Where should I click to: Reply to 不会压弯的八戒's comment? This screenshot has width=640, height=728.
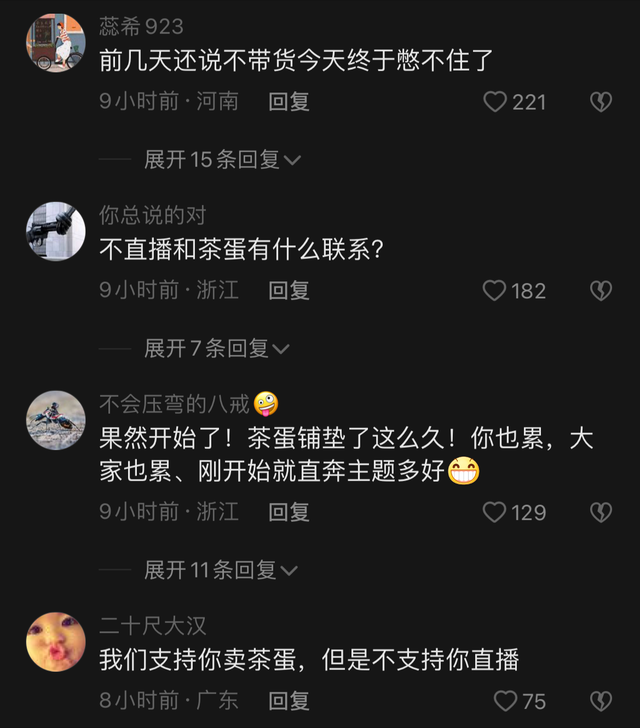(x=289, y=512)
